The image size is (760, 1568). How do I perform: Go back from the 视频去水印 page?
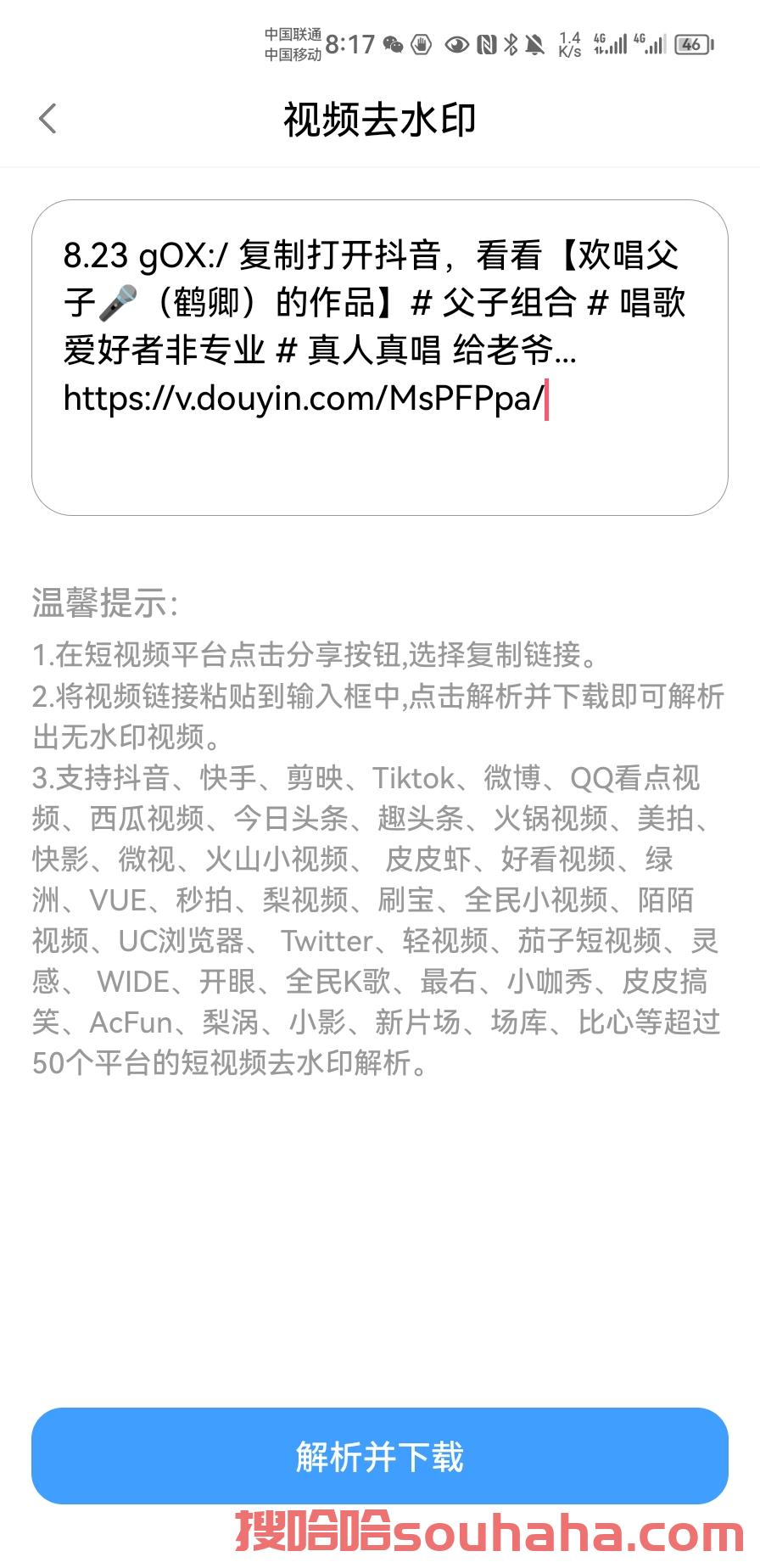48,119
